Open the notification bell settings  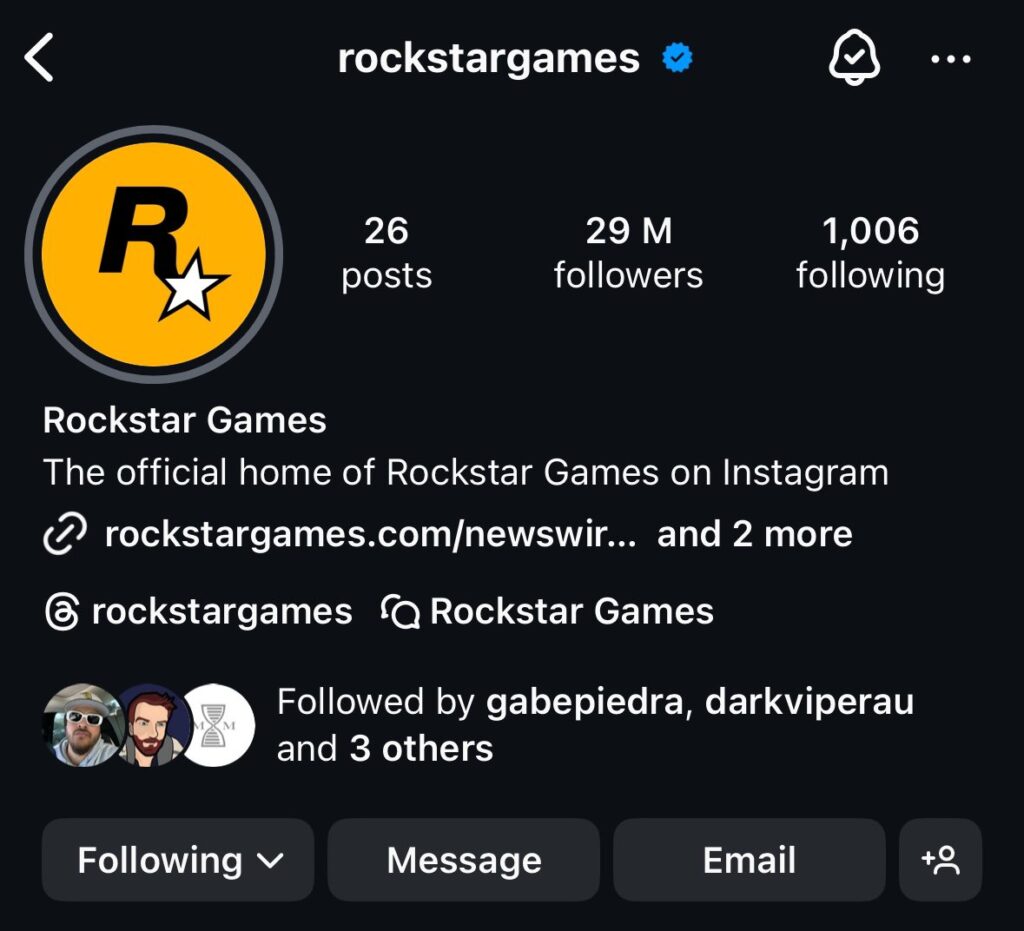pyautogui.click(x=854, y=59)
